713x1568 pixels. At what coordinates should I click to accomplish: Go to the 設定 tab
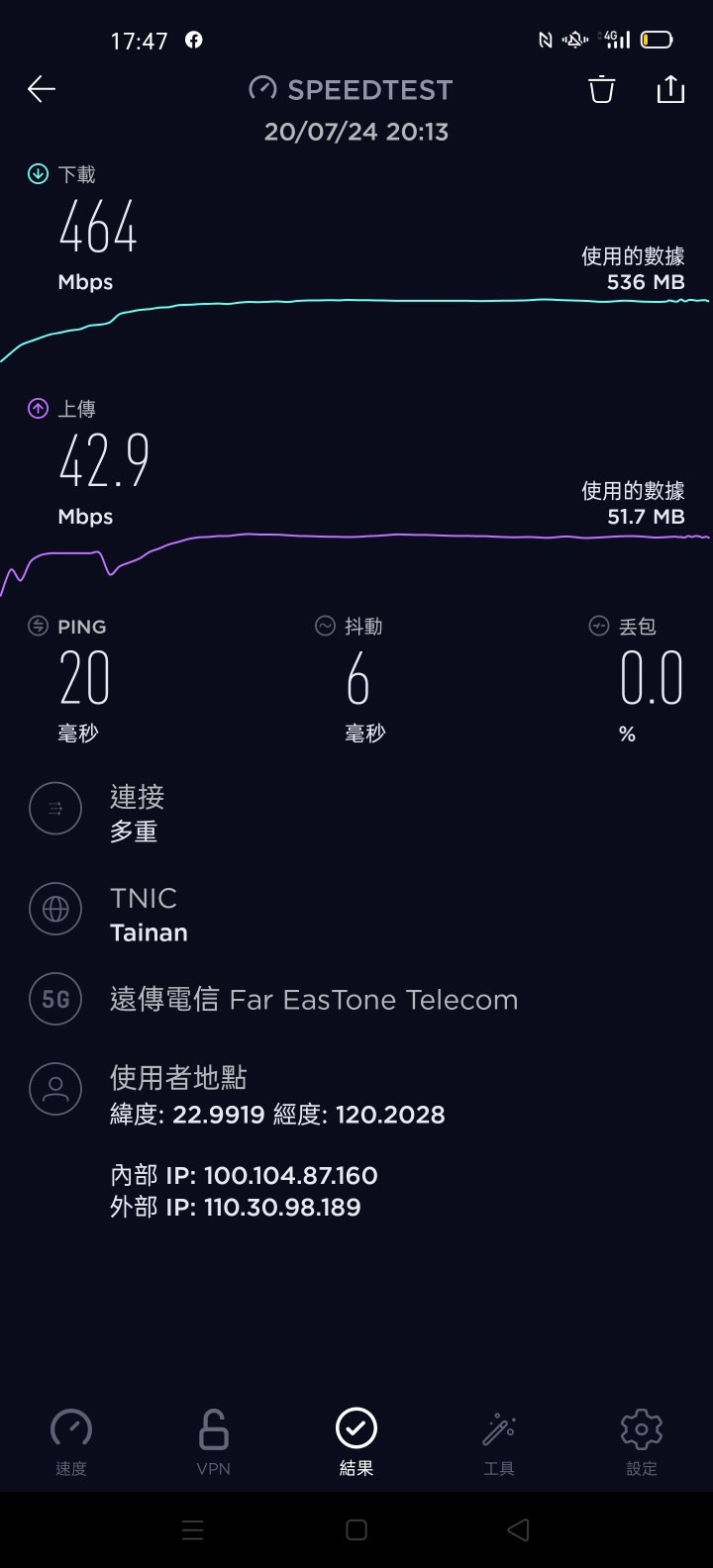pyautogui.click(x=642, y=1442)
